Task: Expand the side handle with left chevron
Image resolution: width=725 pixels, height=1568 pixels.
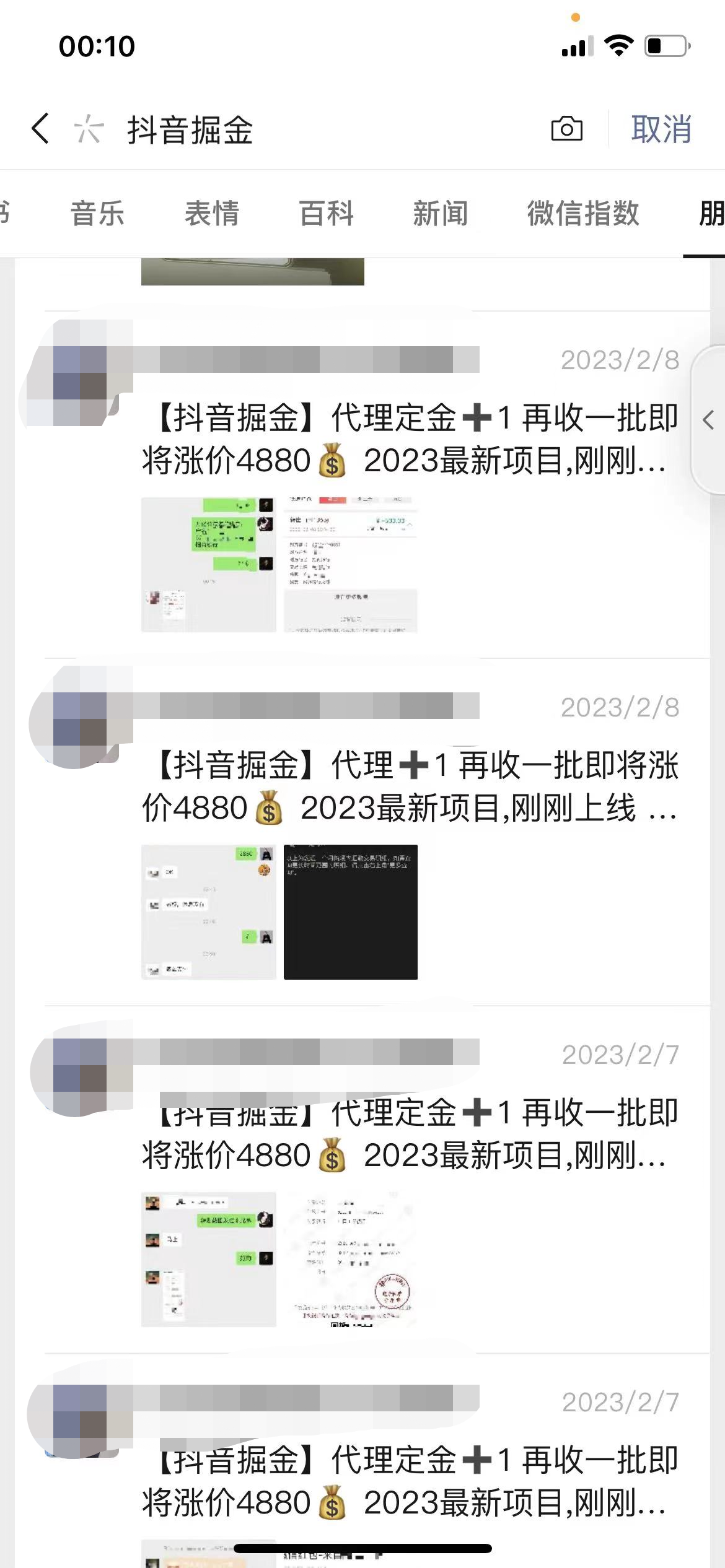Action: [708, 420]
